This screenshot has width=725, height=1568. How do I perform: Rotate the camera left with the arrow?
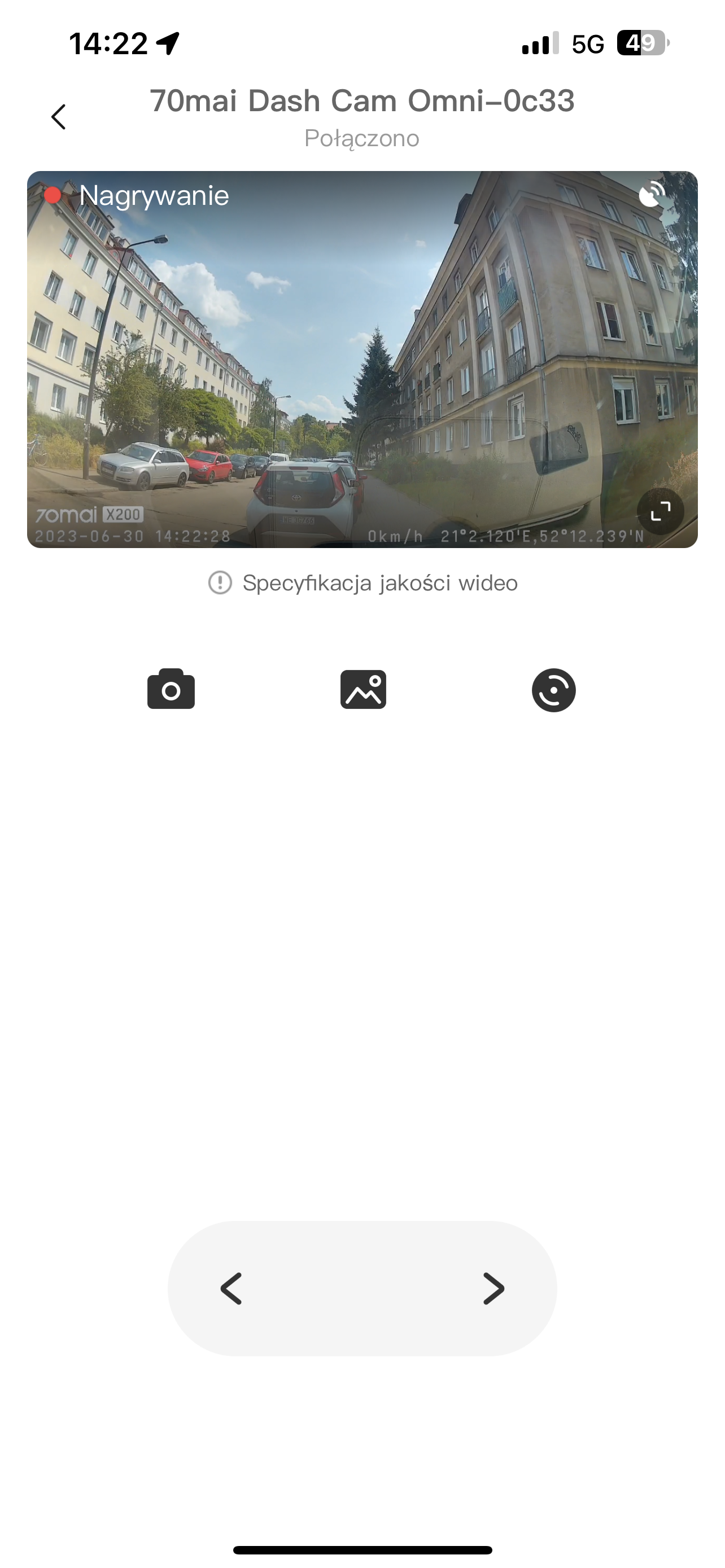click(x=232, y=1289)
